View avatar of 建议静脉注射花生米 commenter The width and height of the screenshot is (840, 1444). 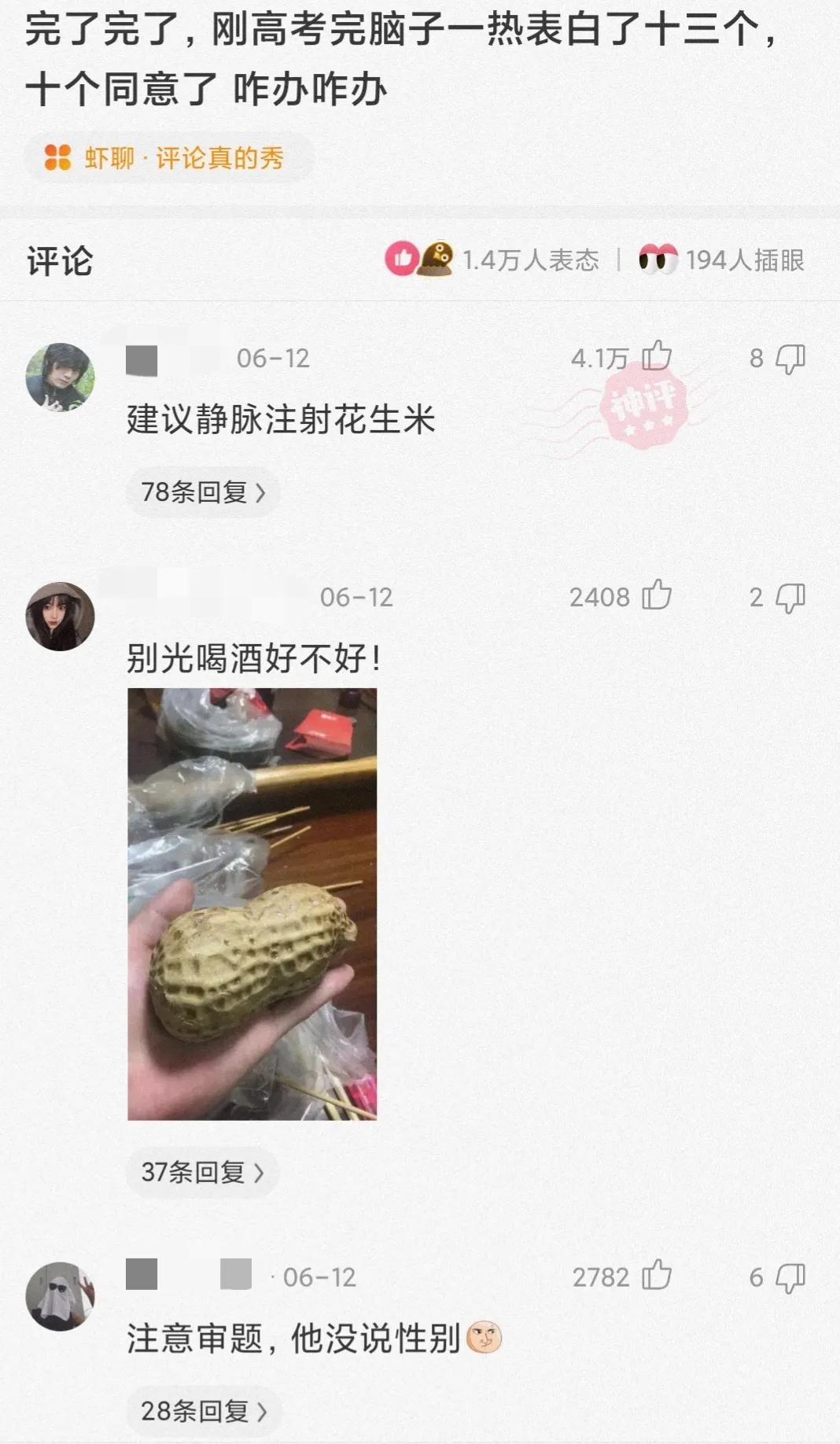(60, 378)
